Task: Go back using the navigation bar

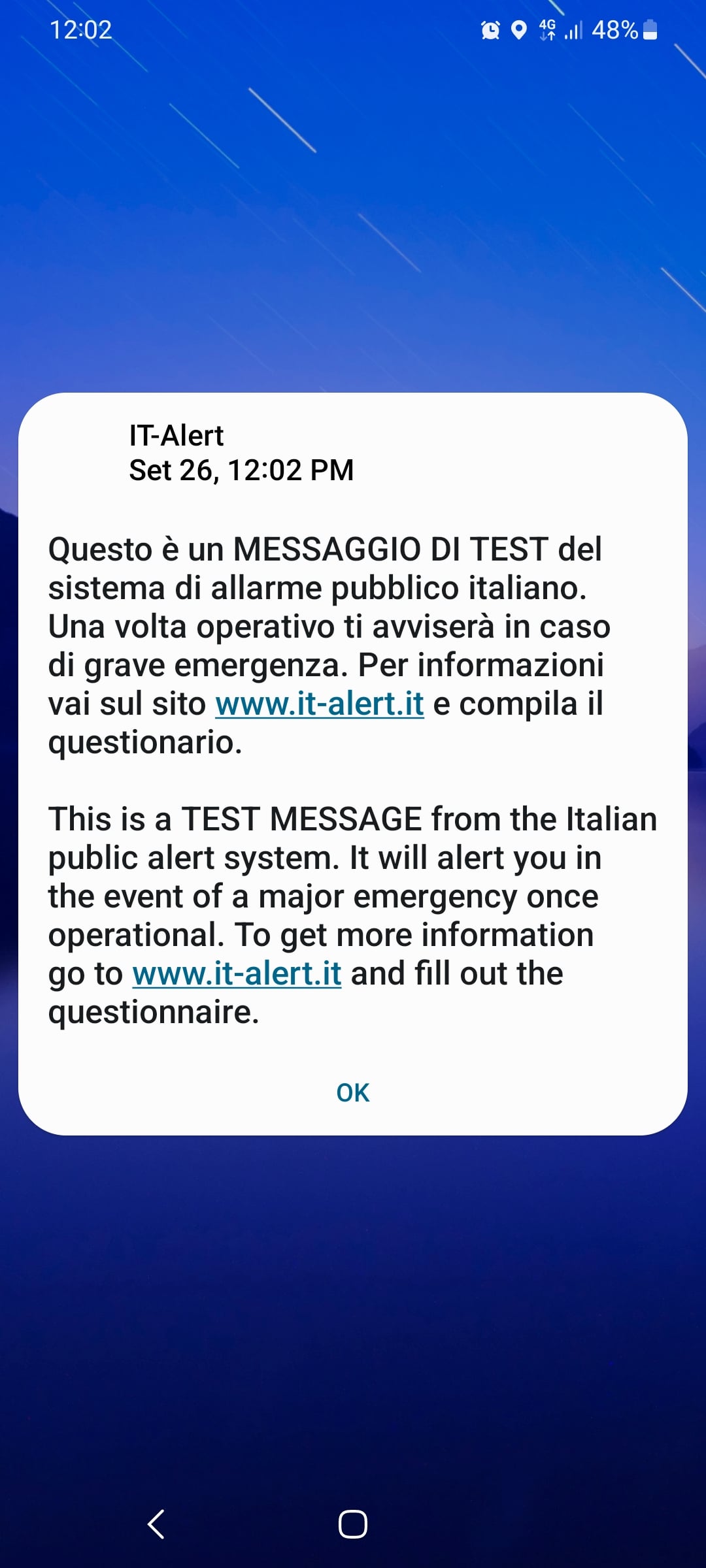Action: click(x=156, y=1524)
